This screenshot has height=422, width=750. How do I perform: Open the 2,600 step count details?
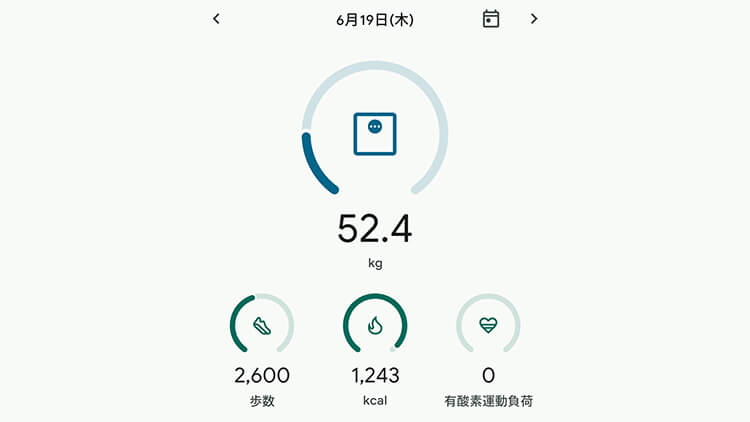click(x=262, y=325)
